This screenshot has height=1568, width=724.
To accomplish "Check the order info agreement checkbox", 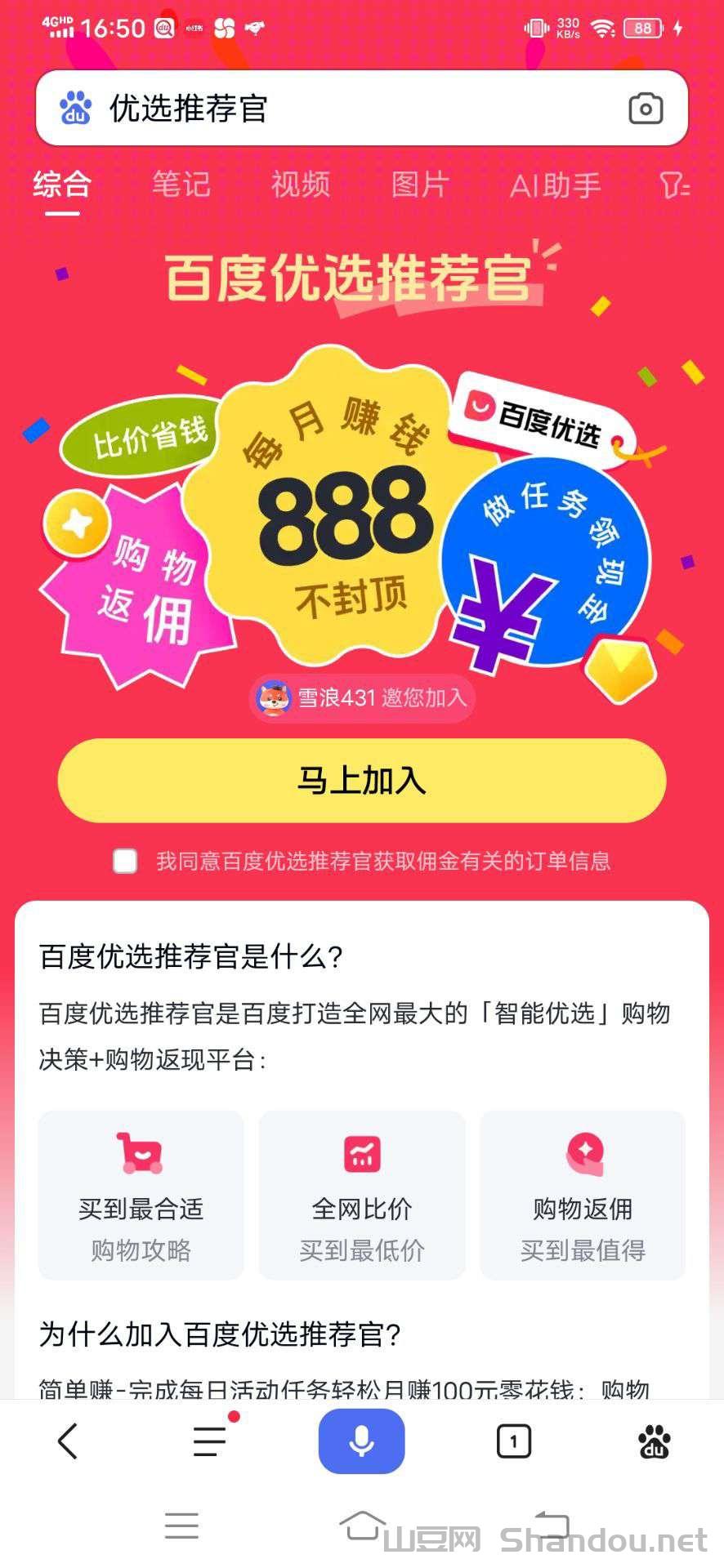I will (x=125, y=861).
